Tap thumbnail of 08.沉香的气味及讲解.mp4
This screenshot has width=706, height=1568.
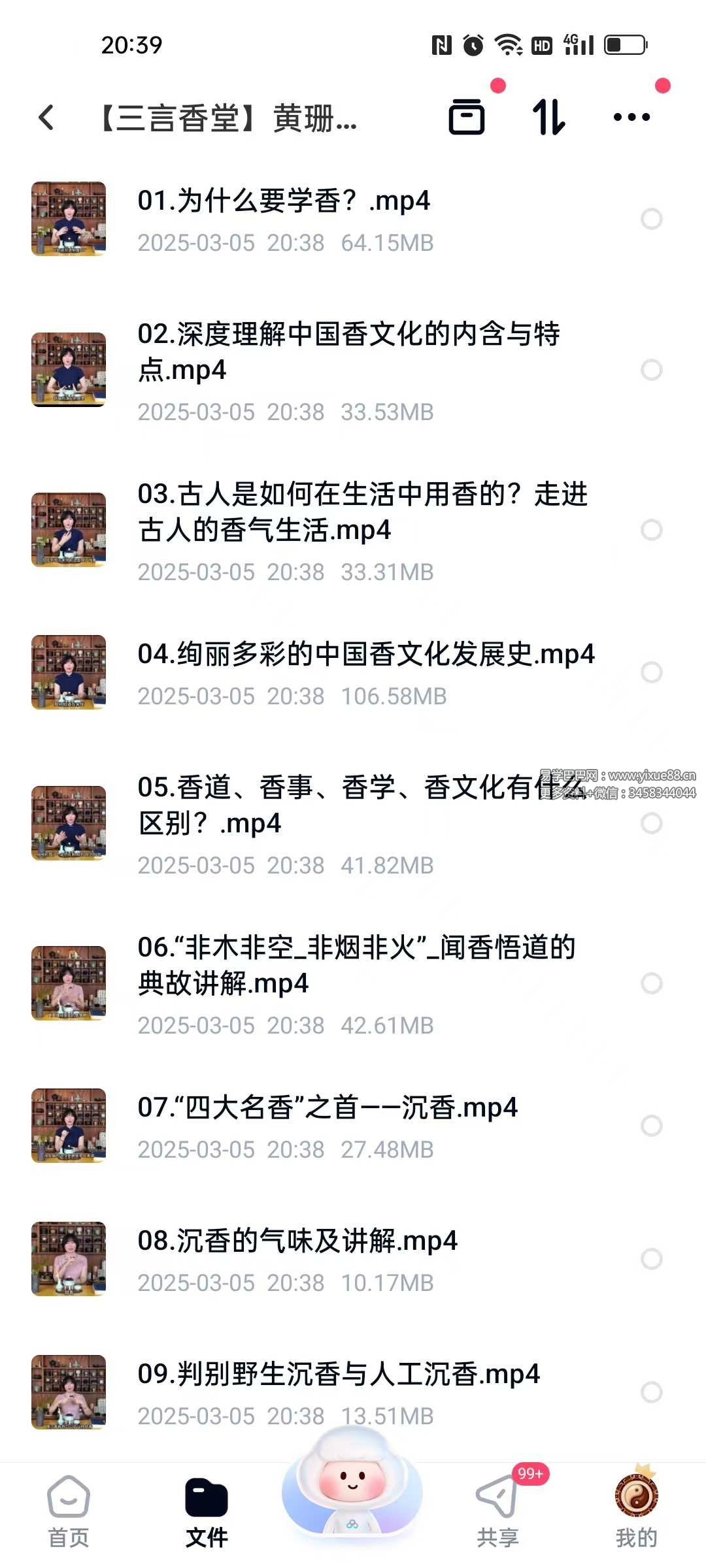point(69,1259)
